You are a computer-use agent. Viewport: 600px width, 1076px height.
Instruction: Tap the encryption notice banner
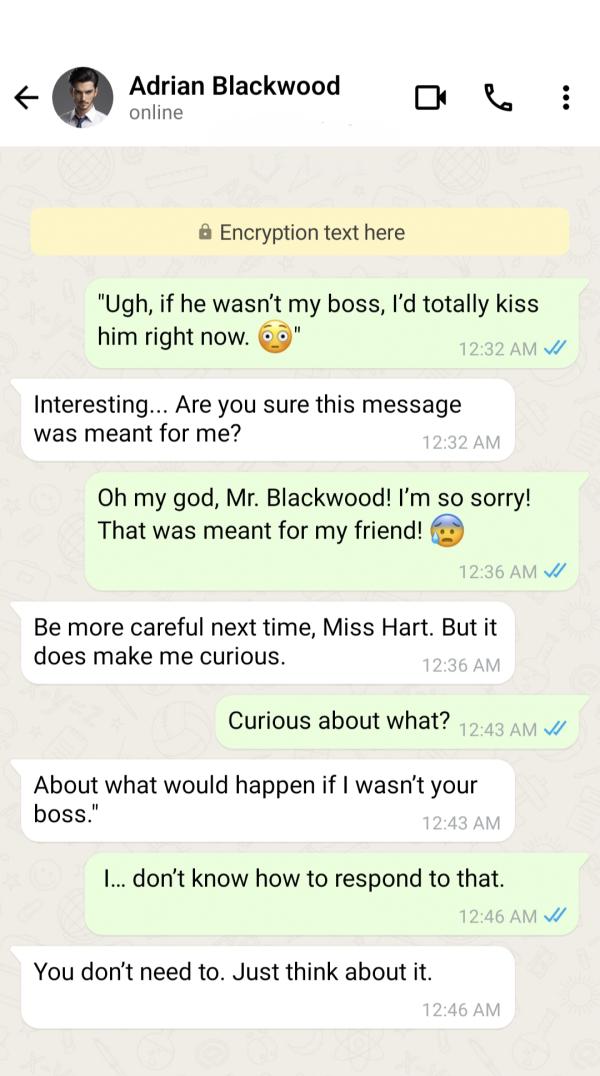(x=300, y=232)
